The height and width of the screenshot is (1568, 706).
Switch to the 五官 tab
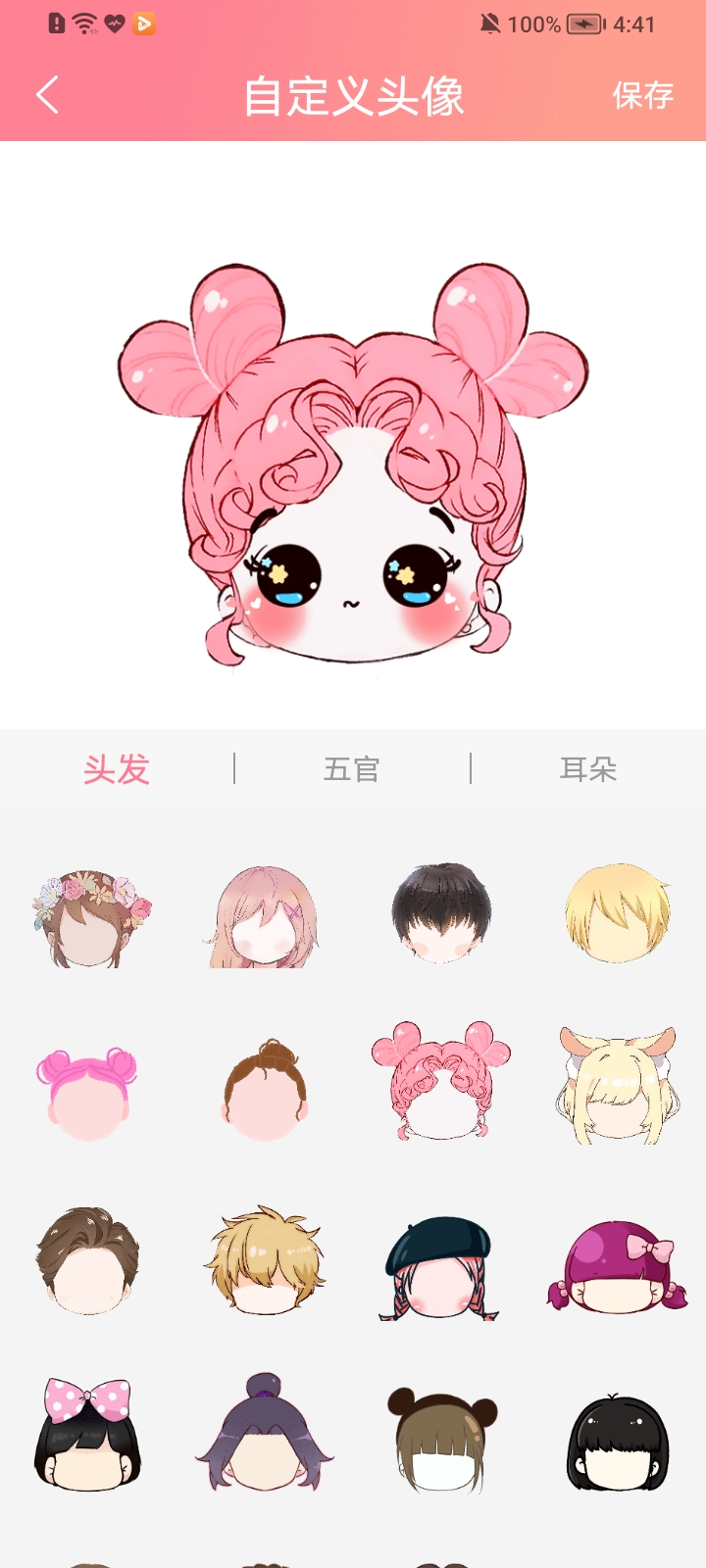[352, 769]
